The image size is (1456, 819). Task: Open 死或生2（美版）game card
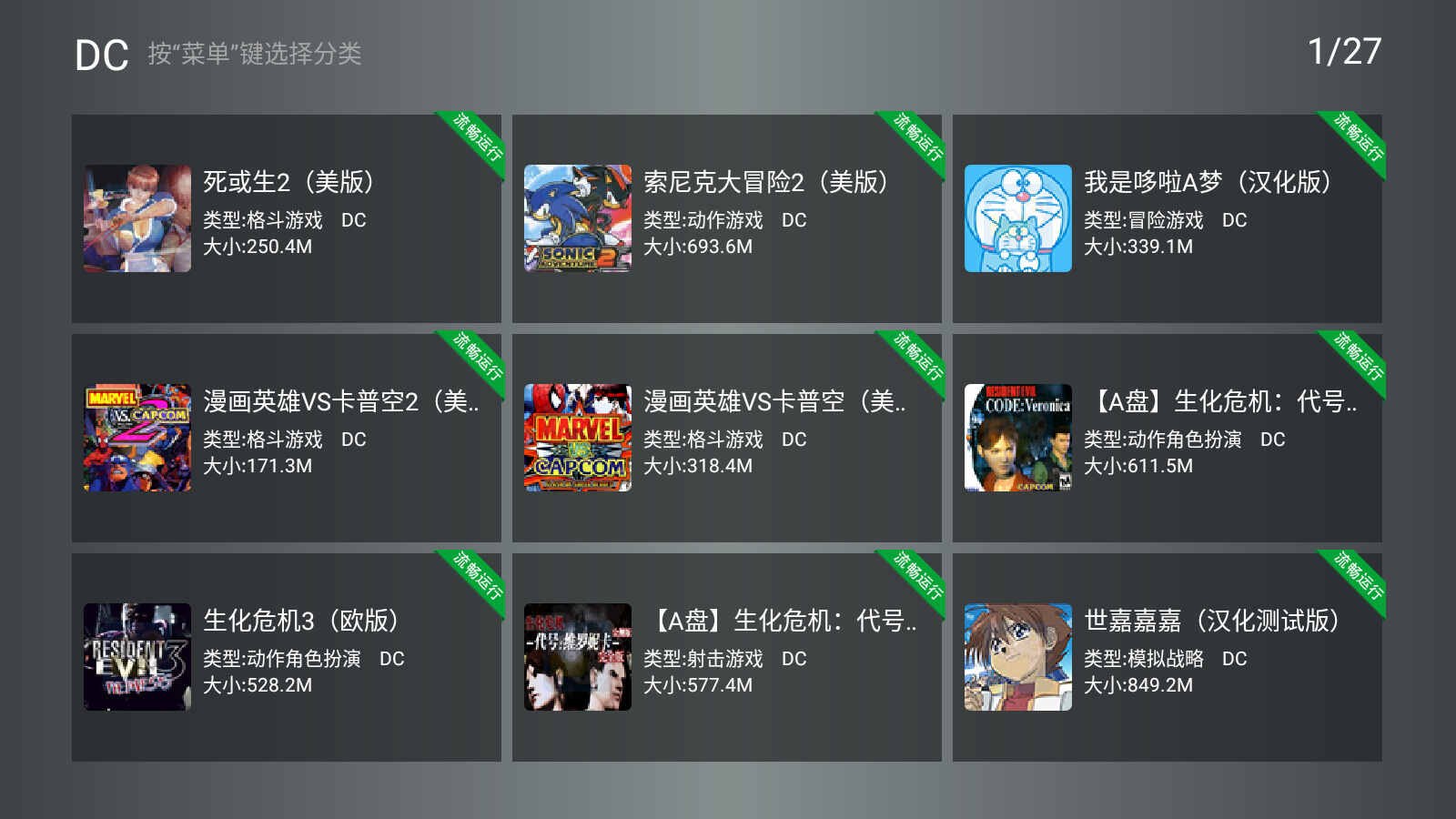coord(286,218)
